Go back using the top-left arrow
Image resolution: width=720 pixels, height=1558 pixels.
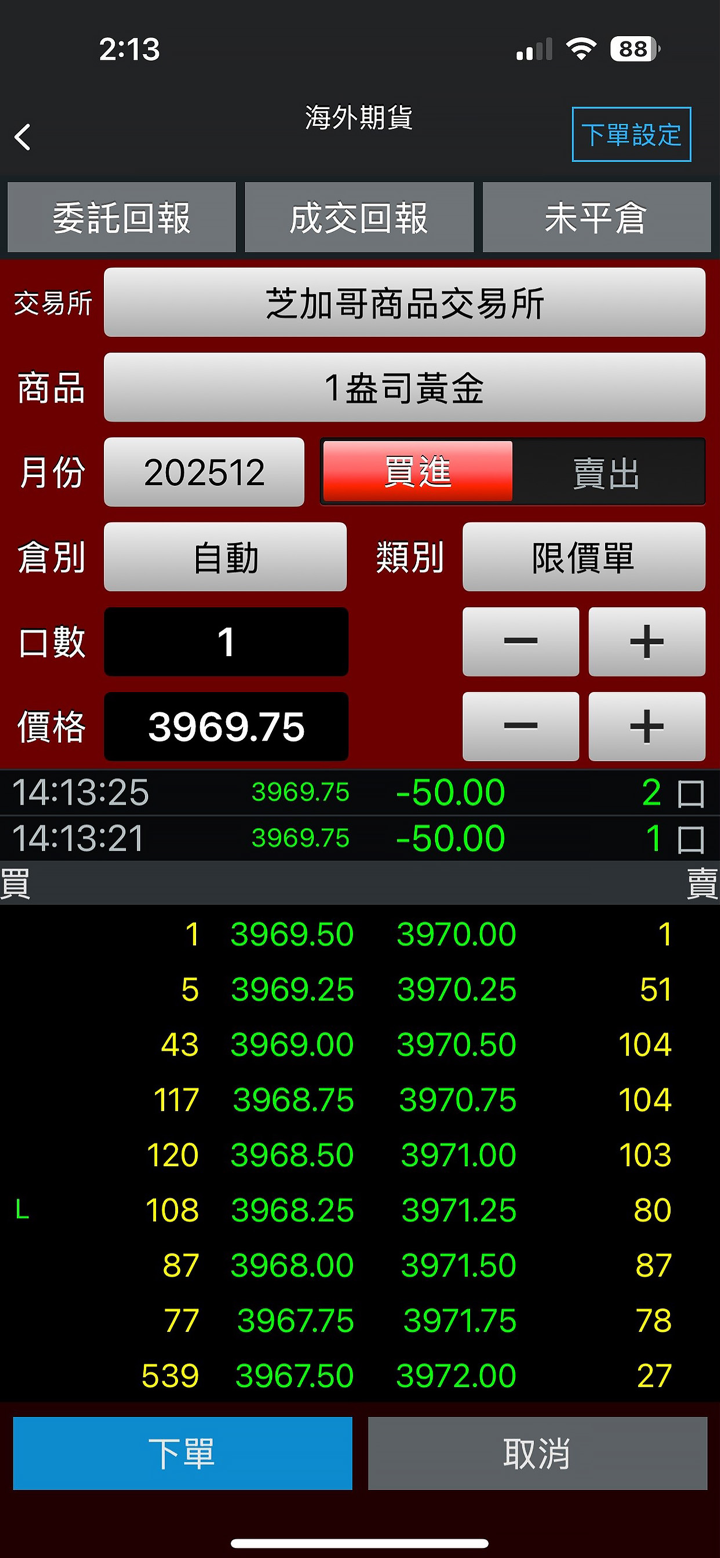[24, 137]
